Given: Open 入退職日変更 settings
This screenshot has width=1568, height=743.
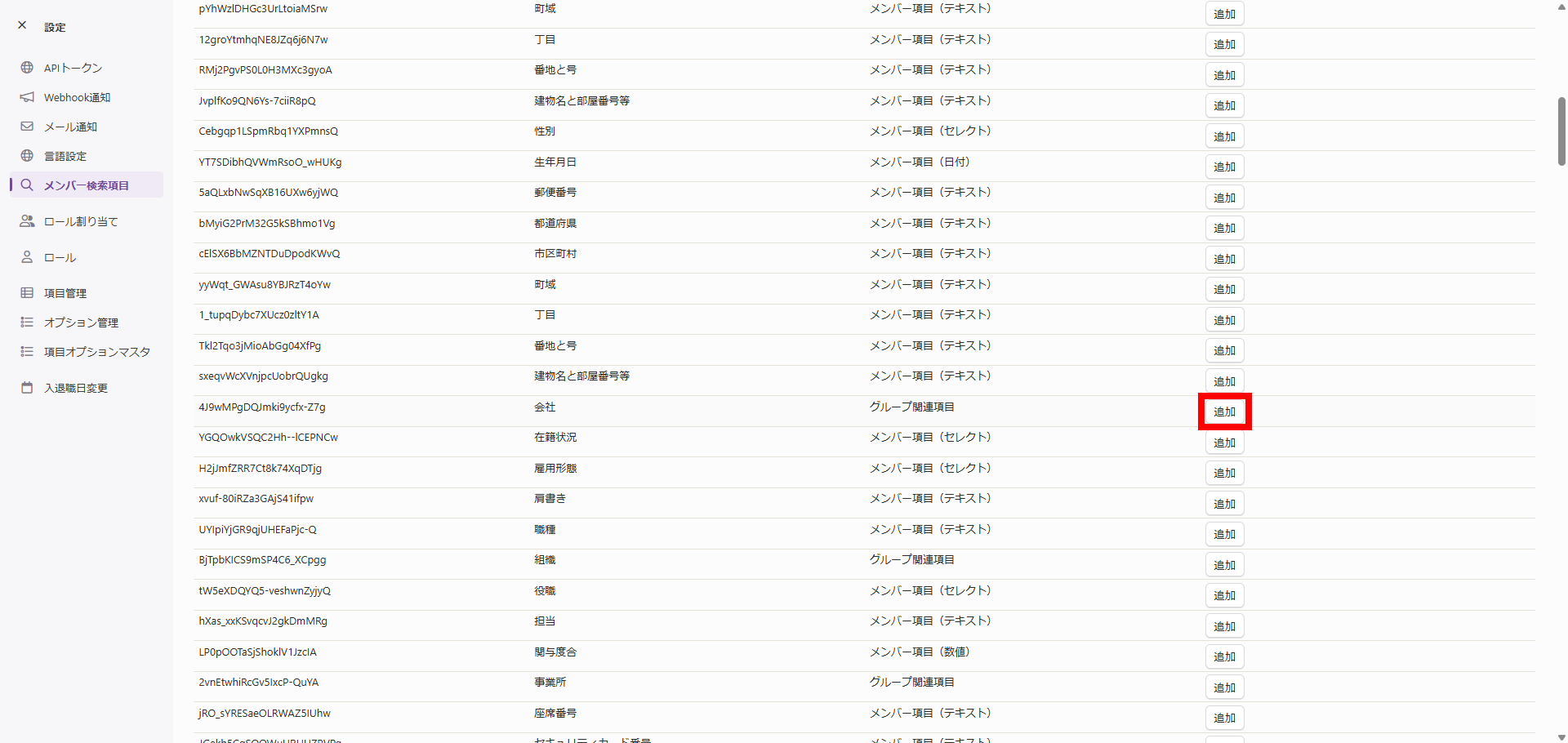Looking at the screenshot, I should pyautogui.click(x=75, y=388).
